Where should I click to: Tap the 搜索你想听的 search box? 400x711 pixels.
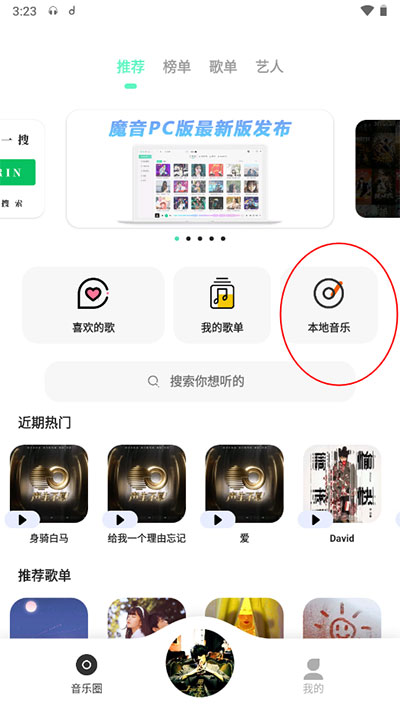point(200,381)
